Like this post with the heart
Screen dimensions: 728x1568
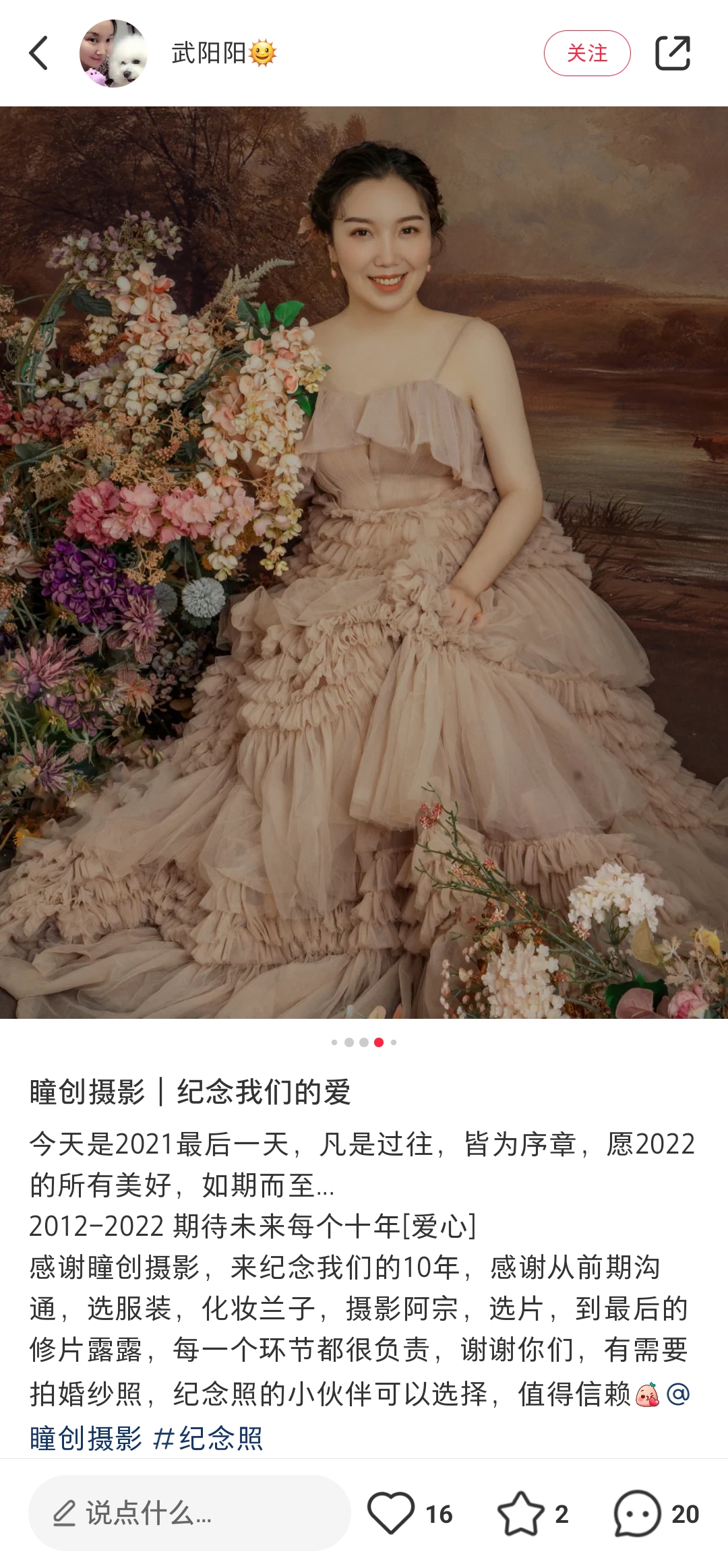[x=391, y=1513]
